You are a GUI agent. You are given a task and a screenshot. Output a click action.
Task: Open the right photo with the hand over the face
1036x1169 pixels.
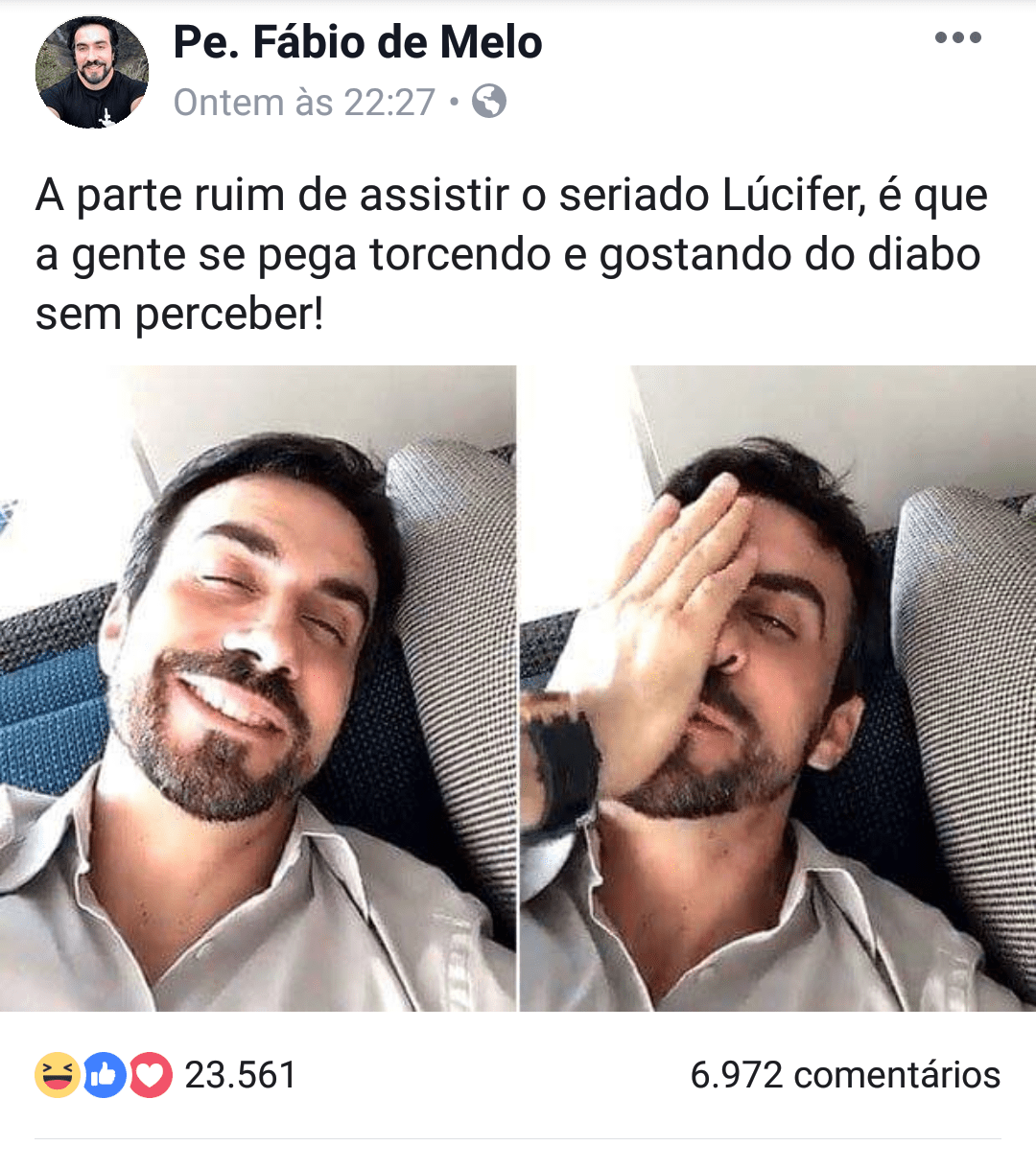778,688
